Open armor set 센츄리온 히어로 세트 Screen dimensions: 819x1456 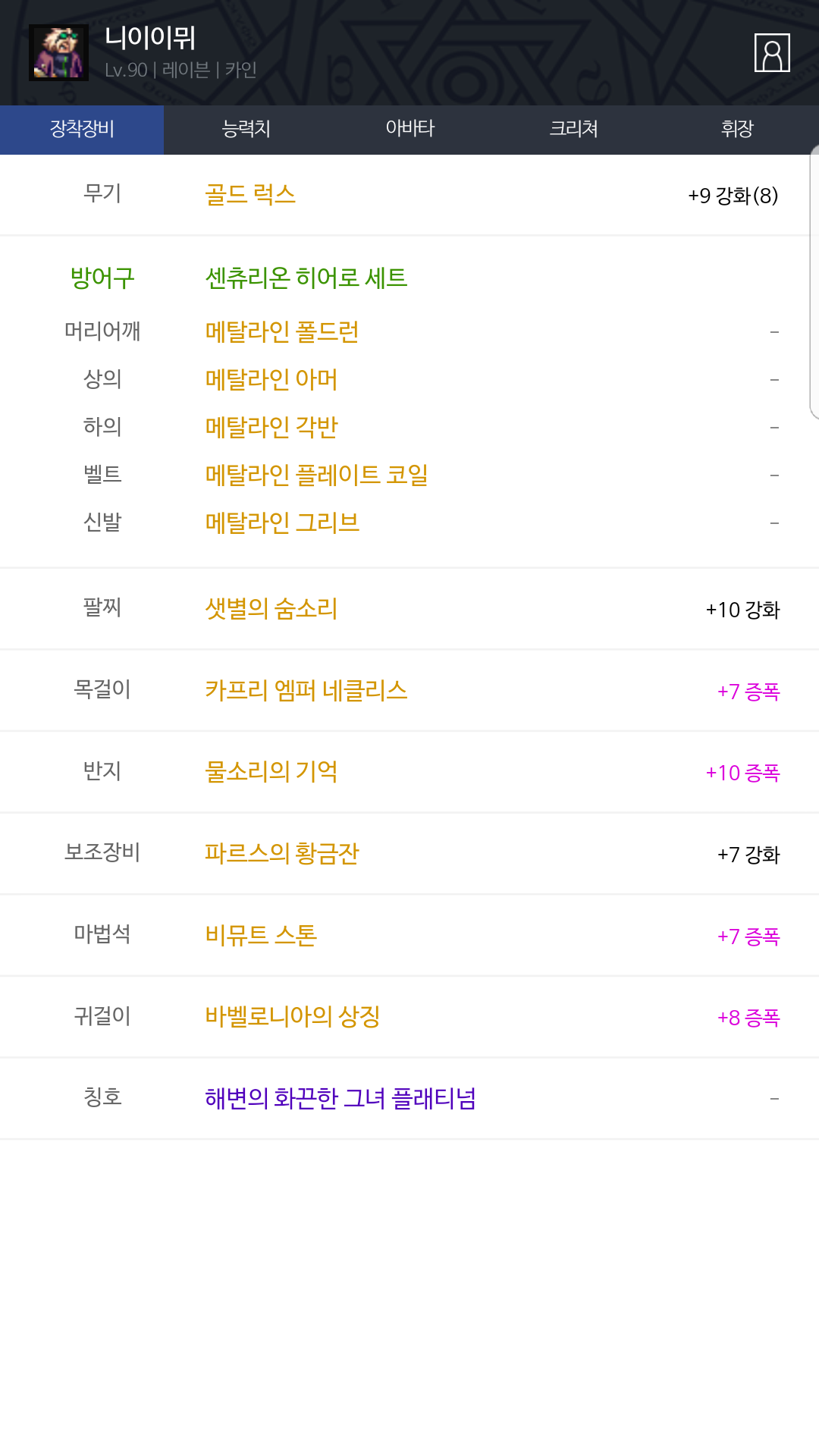click(306, 278)
